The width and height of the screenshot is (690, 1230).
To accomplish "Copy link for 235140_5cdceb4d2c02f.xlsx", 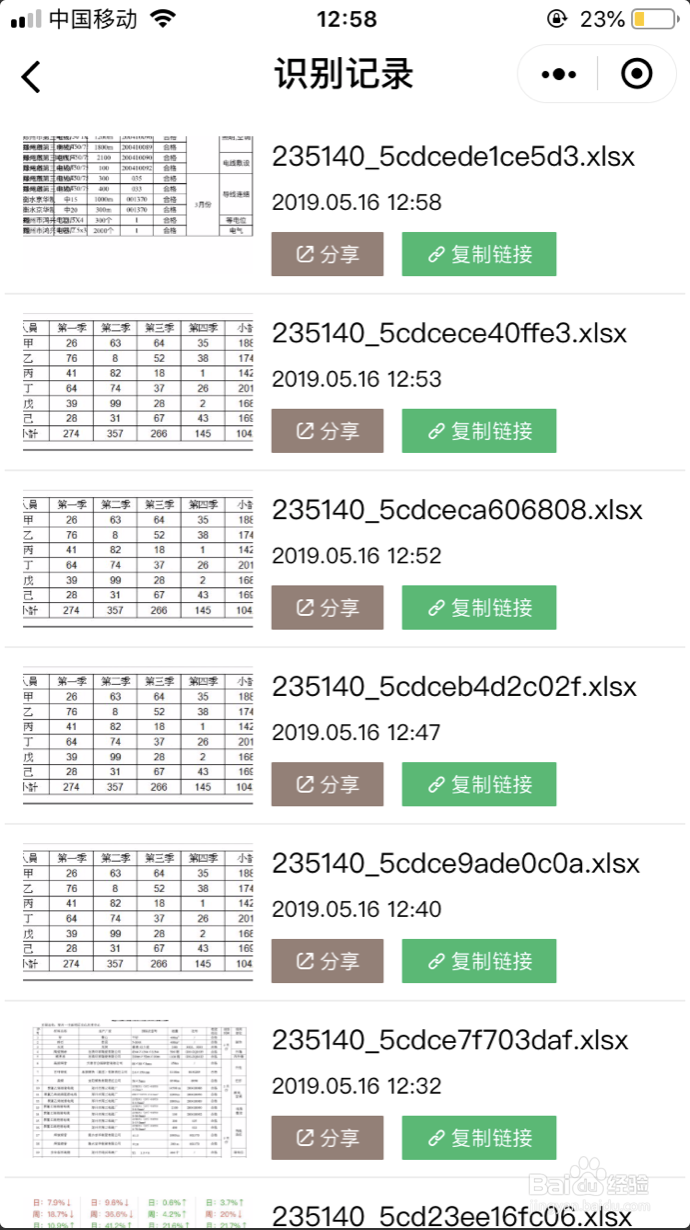I will [x=479, y=785].
